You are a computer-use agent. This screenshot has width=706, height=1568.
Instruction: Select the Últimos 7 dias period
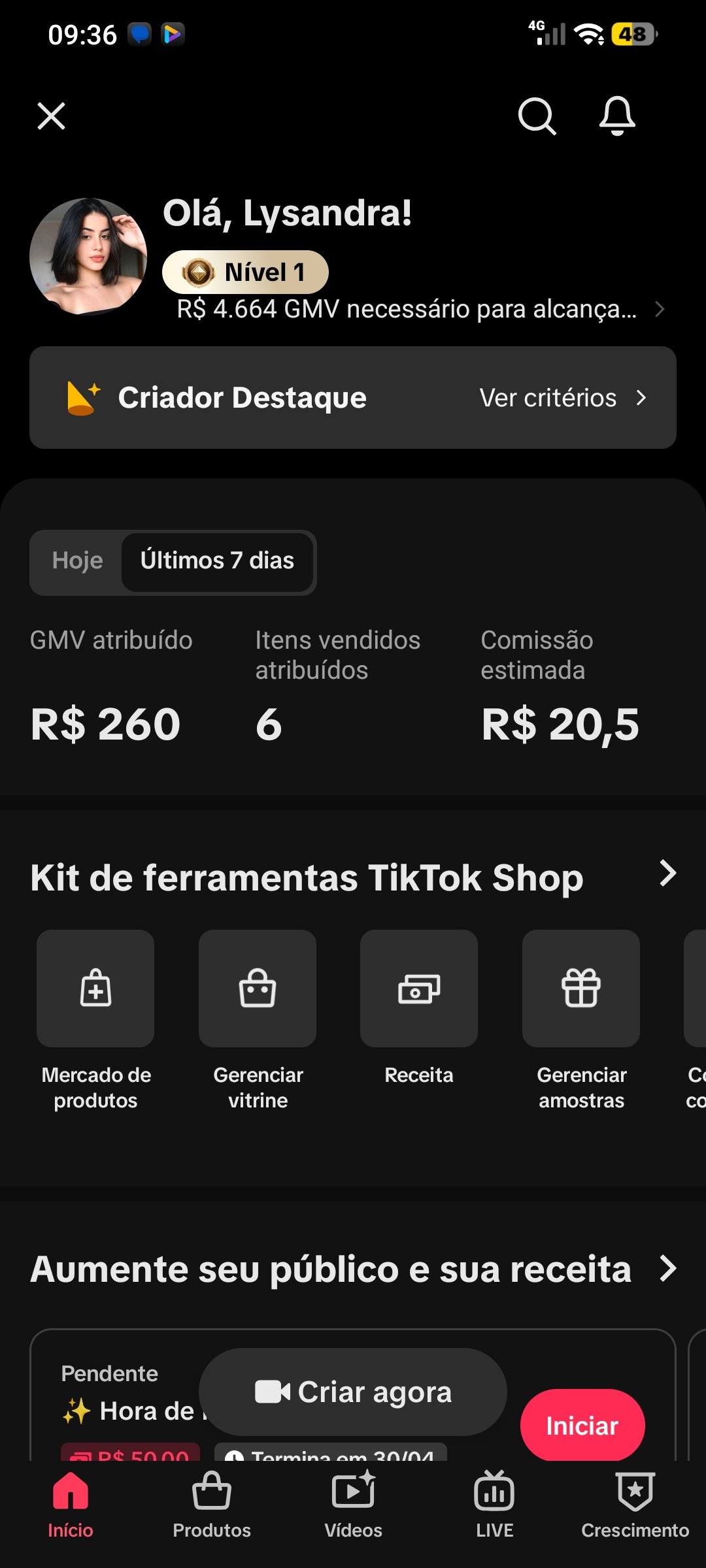(x=217, y=561)
